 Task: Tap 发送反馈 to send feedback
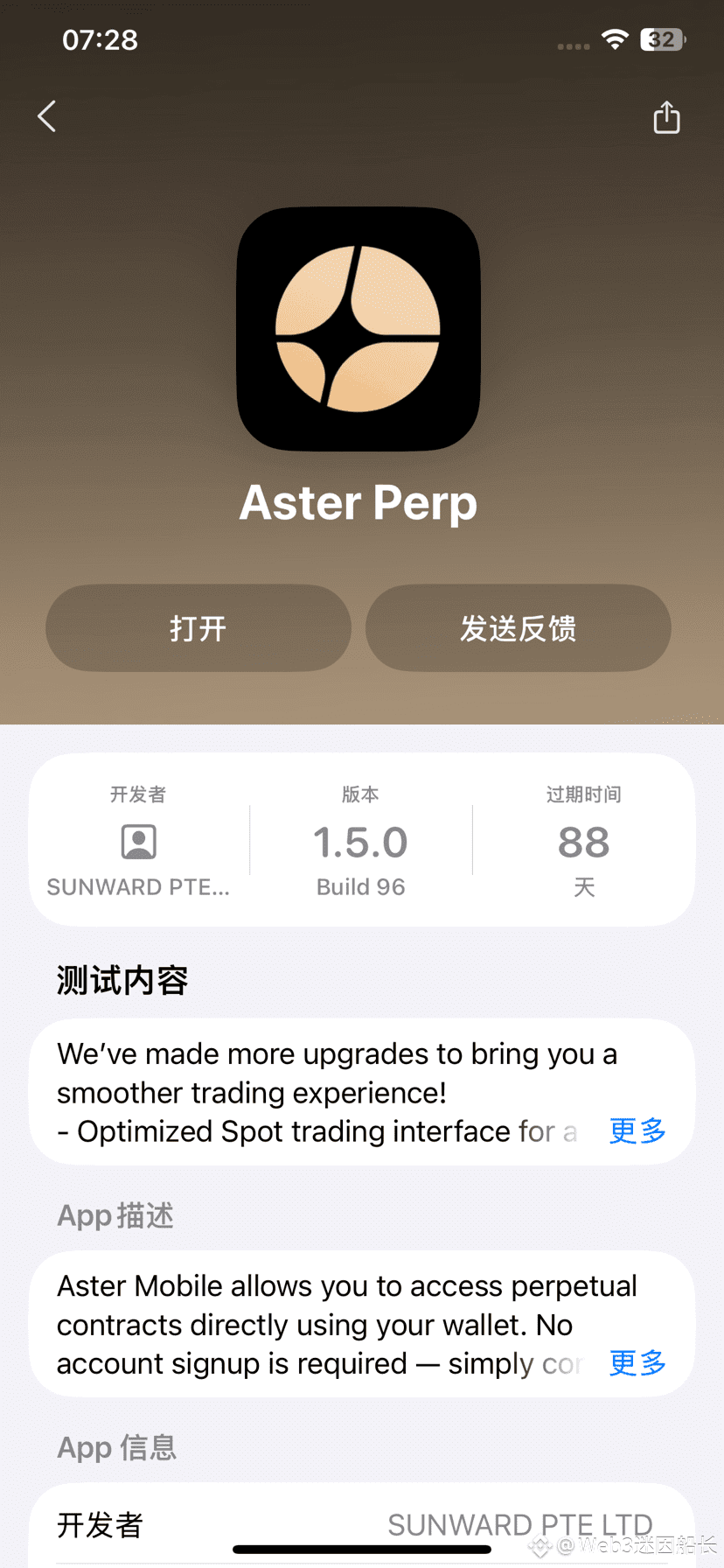[519, 628]
